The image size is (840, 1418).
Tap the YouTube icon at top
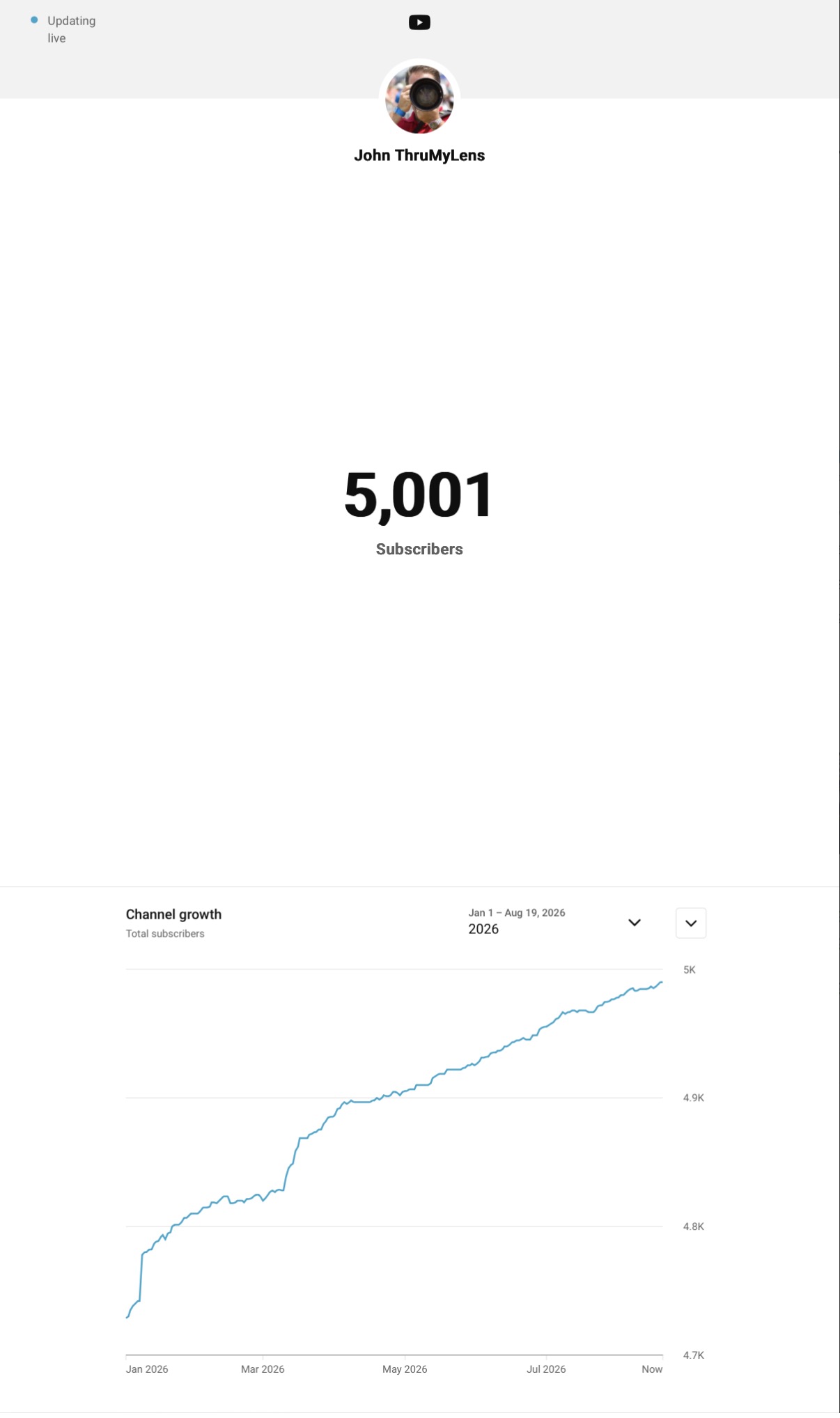coord(419,22)
